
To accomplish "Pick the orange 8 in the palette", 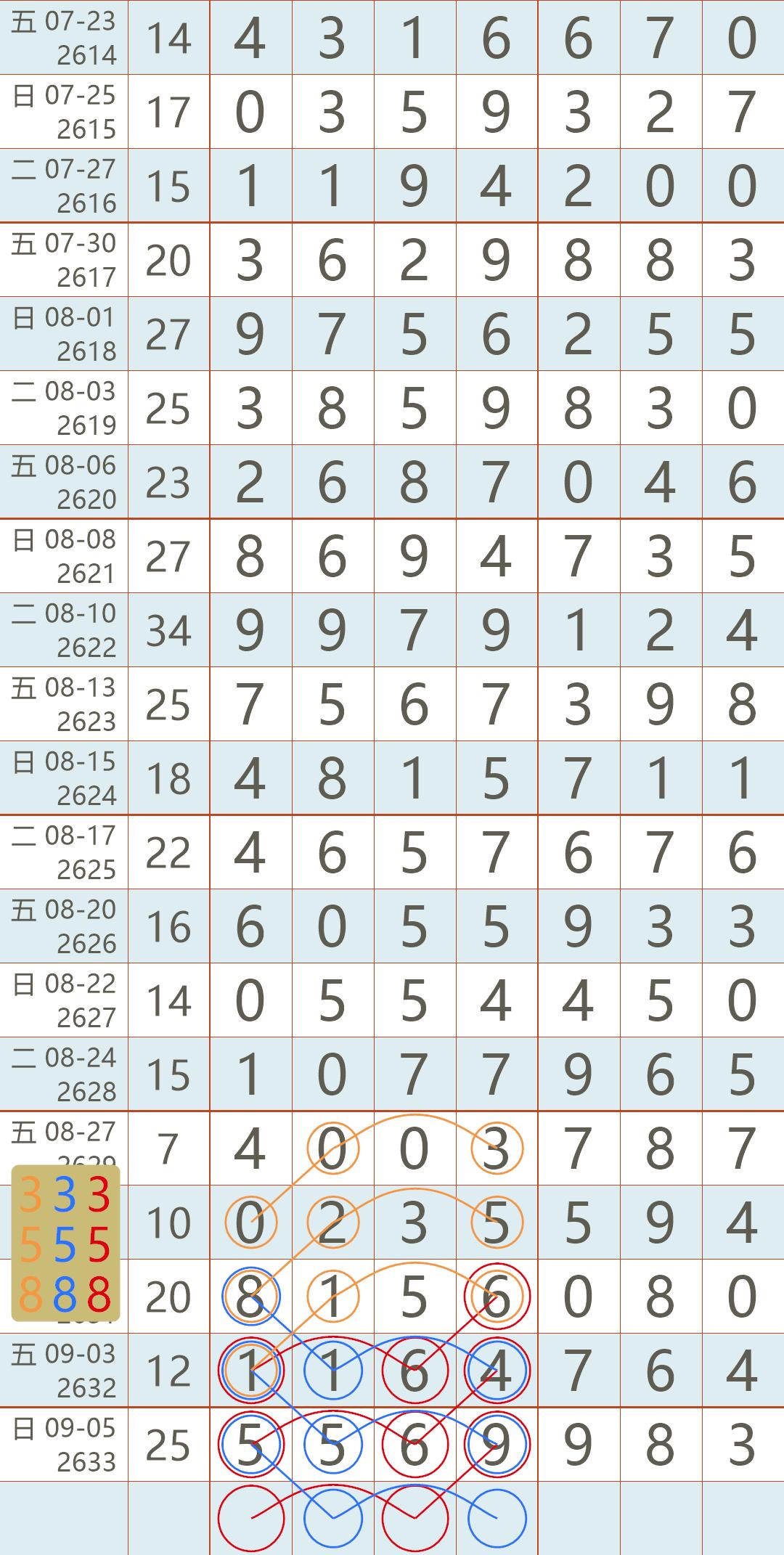I will [x=30, y=1295].
